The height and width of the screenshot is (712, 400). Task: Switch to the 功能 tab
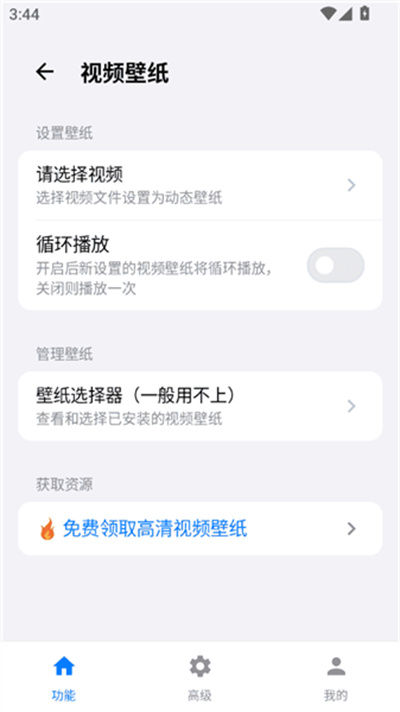pos(64,678)
